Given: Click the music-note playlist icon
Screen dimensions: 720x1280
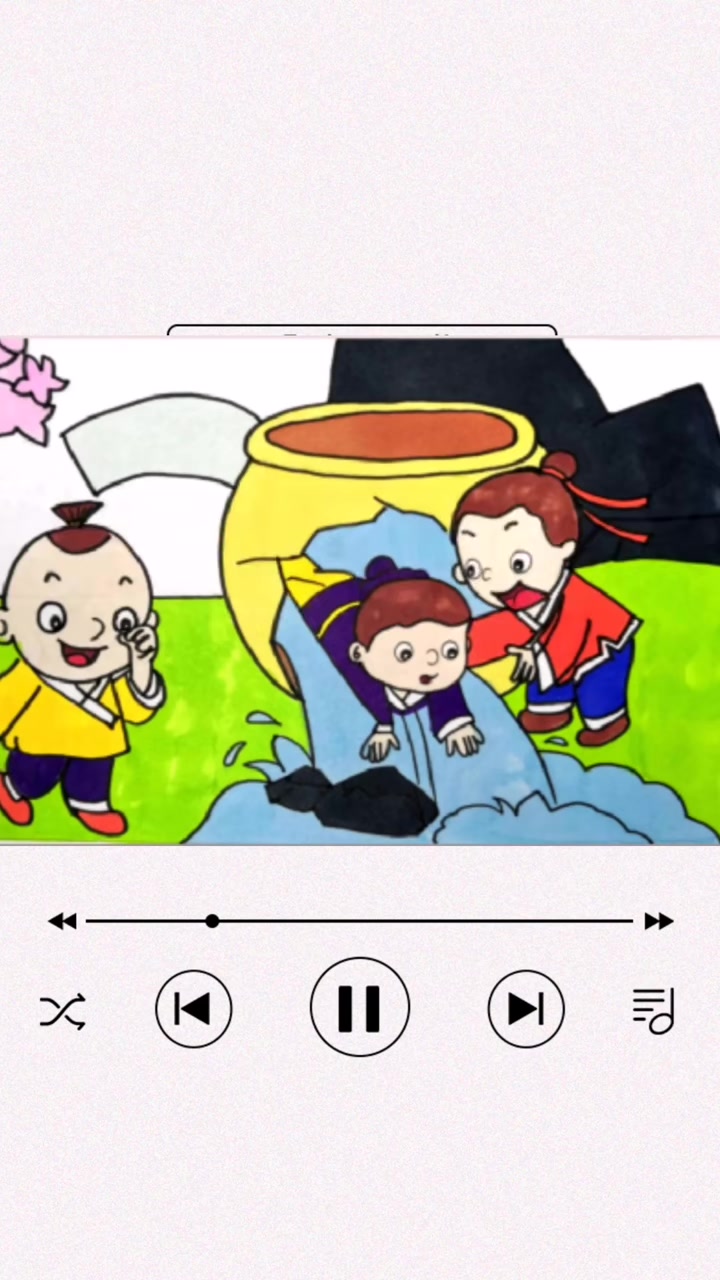Looking at the screenshot, I should click(653, 1008).
